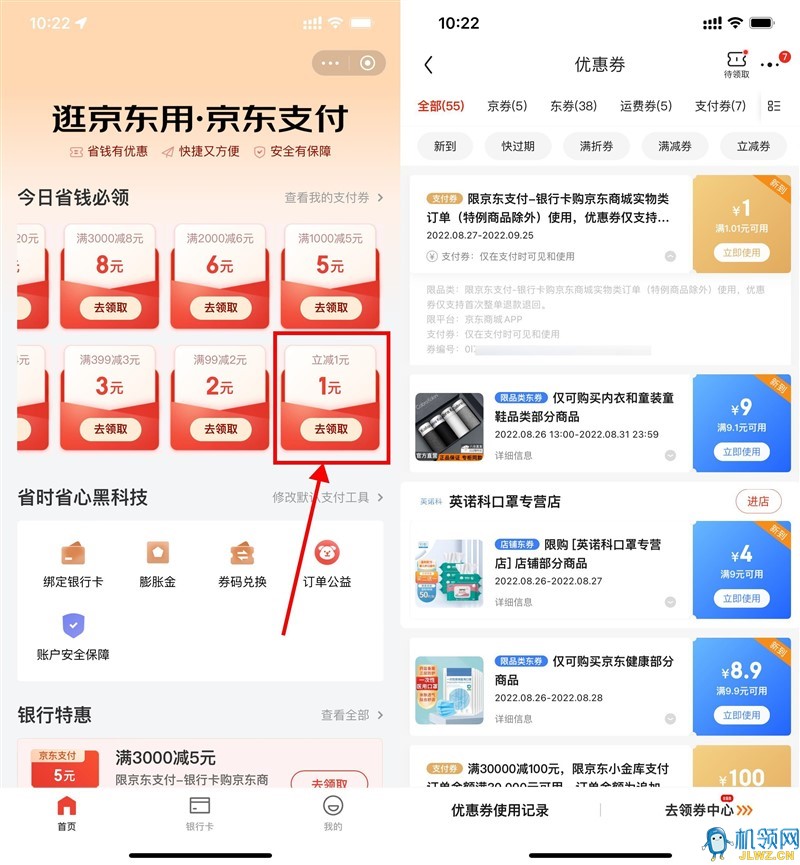The width and height of the screenshot is (800, 865).
Task: Switch to the 我的 bottom tab
Action: tap(332, 814)
